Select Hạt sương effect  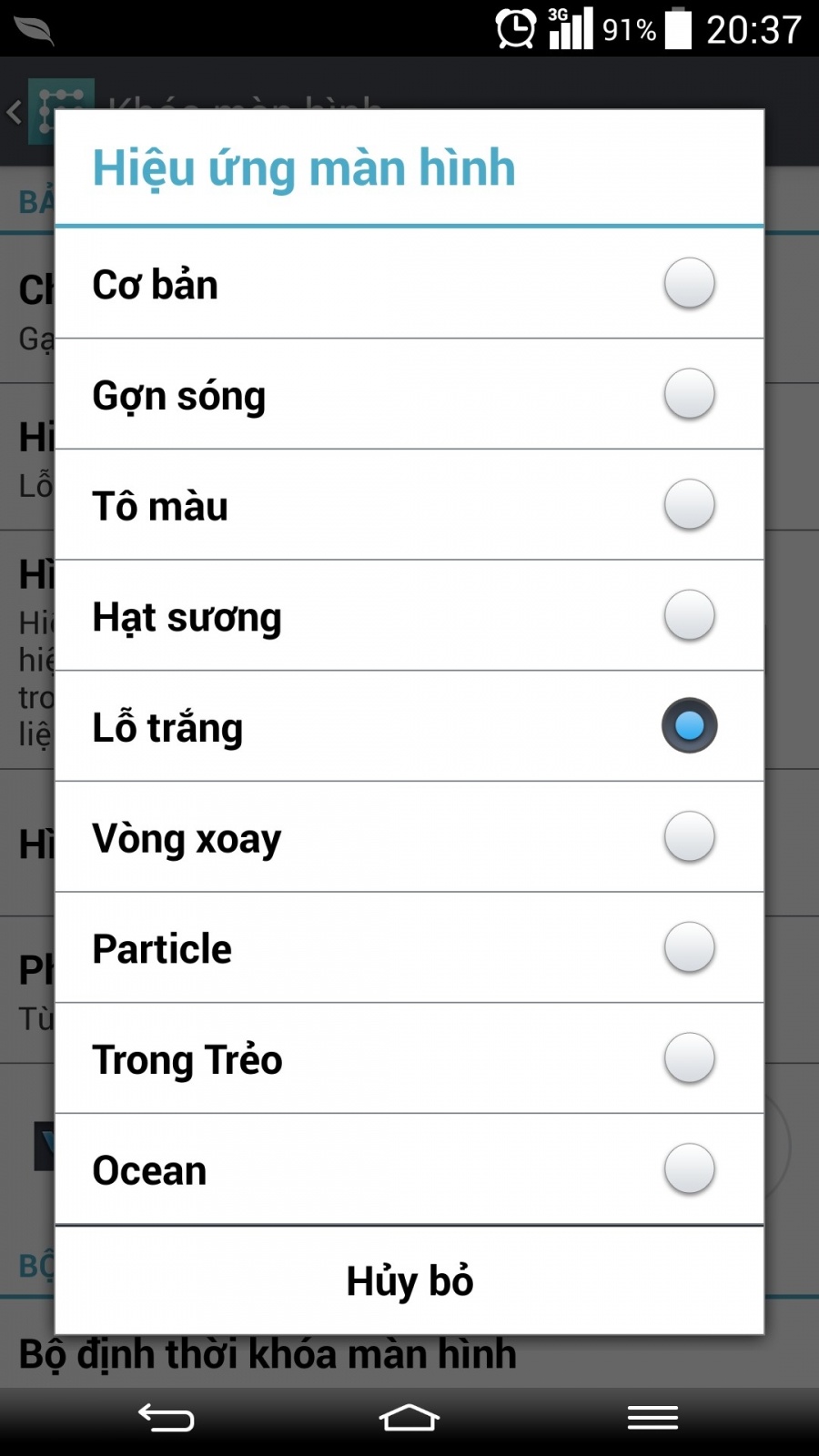pos(409,616)
